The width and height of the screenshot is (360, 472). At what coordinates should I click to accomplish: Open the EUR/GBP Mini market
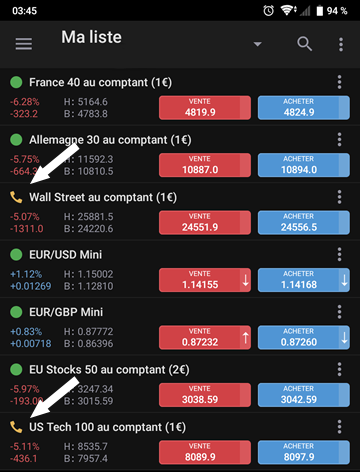[66, 312]
